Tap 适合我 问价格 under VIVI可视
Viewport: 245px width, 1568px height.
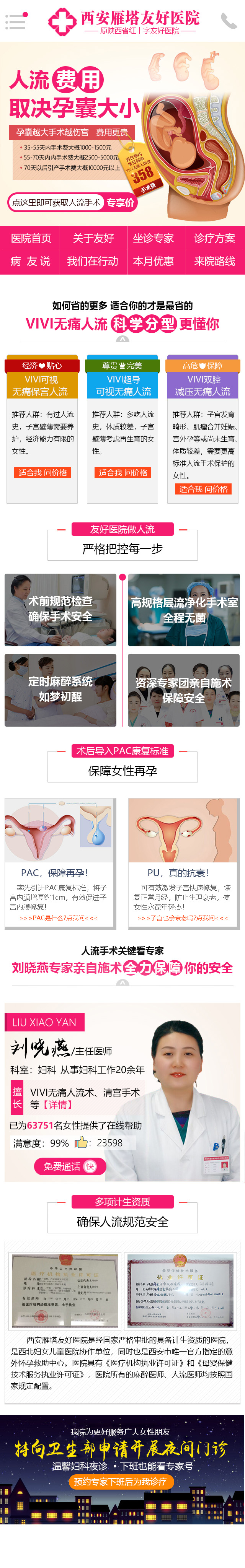tap(42, 472)
